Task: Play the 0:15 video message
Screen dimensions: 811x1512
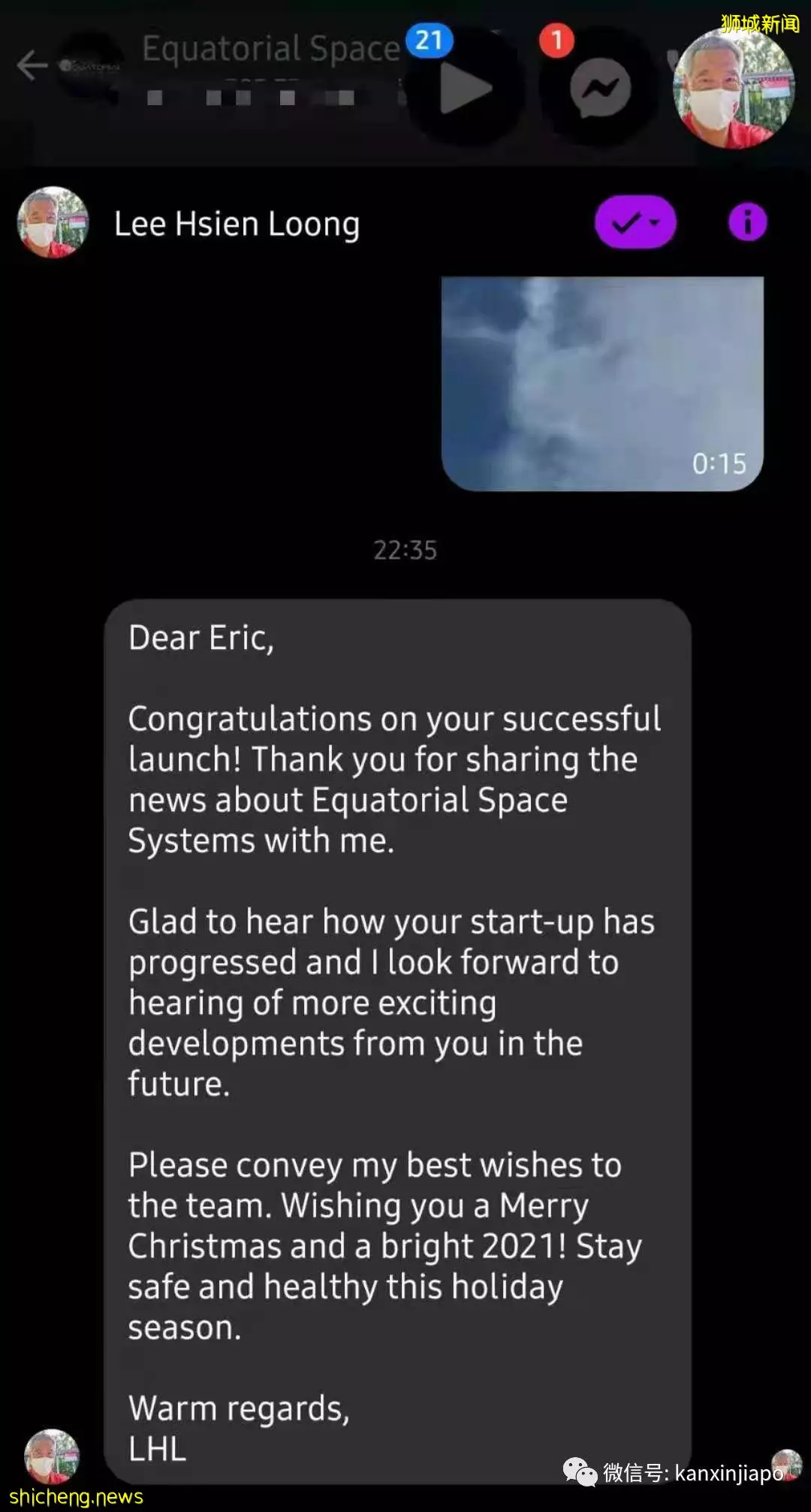Action: pos(602,384)
